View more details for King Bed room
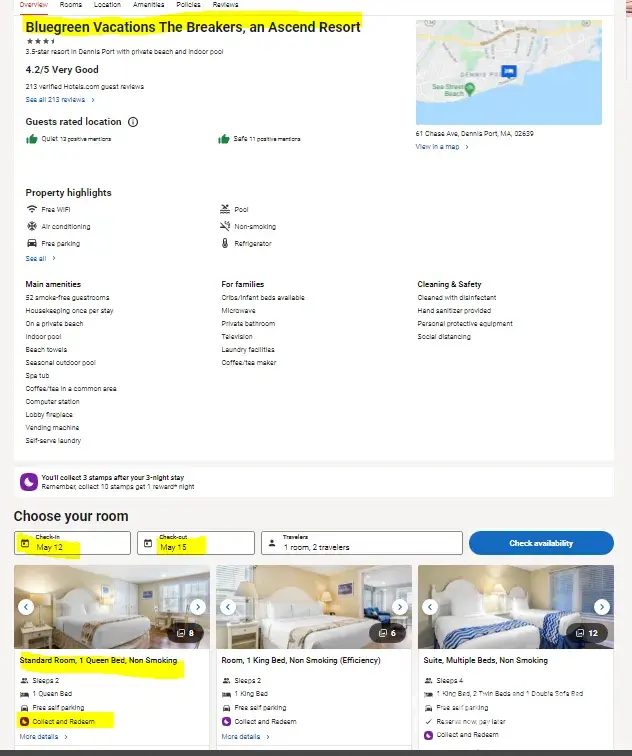The width and height of the screenshot is (632, 756). pos(246,737)
